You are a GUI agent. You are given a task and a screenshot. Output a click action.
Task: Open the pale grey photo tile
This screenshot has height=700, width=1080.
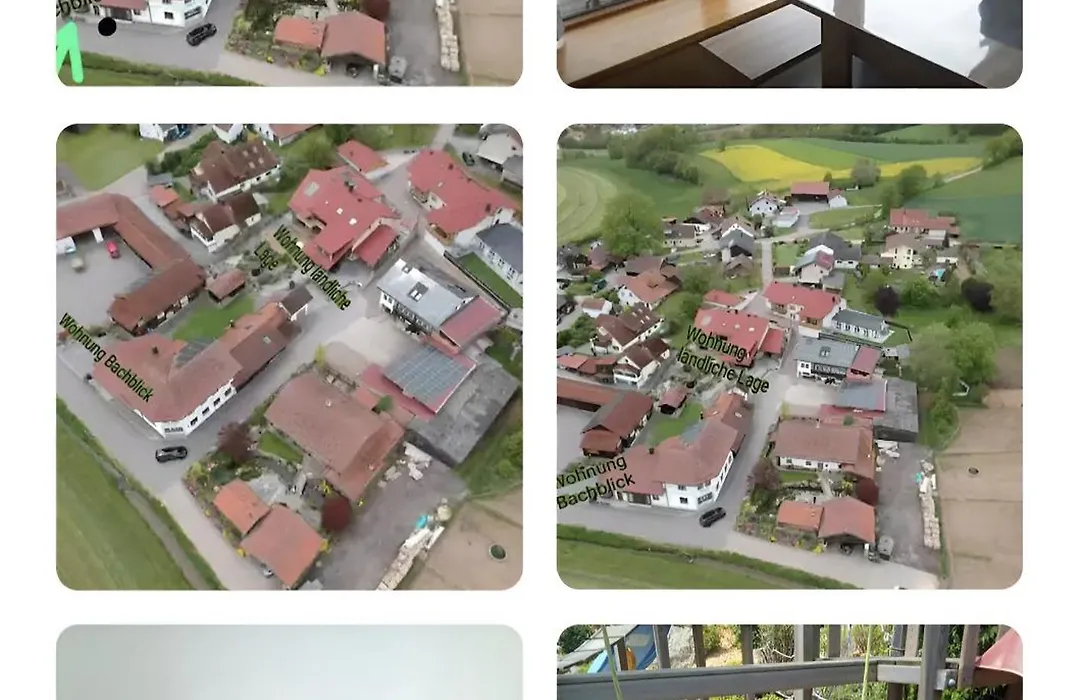click(289, 662)
